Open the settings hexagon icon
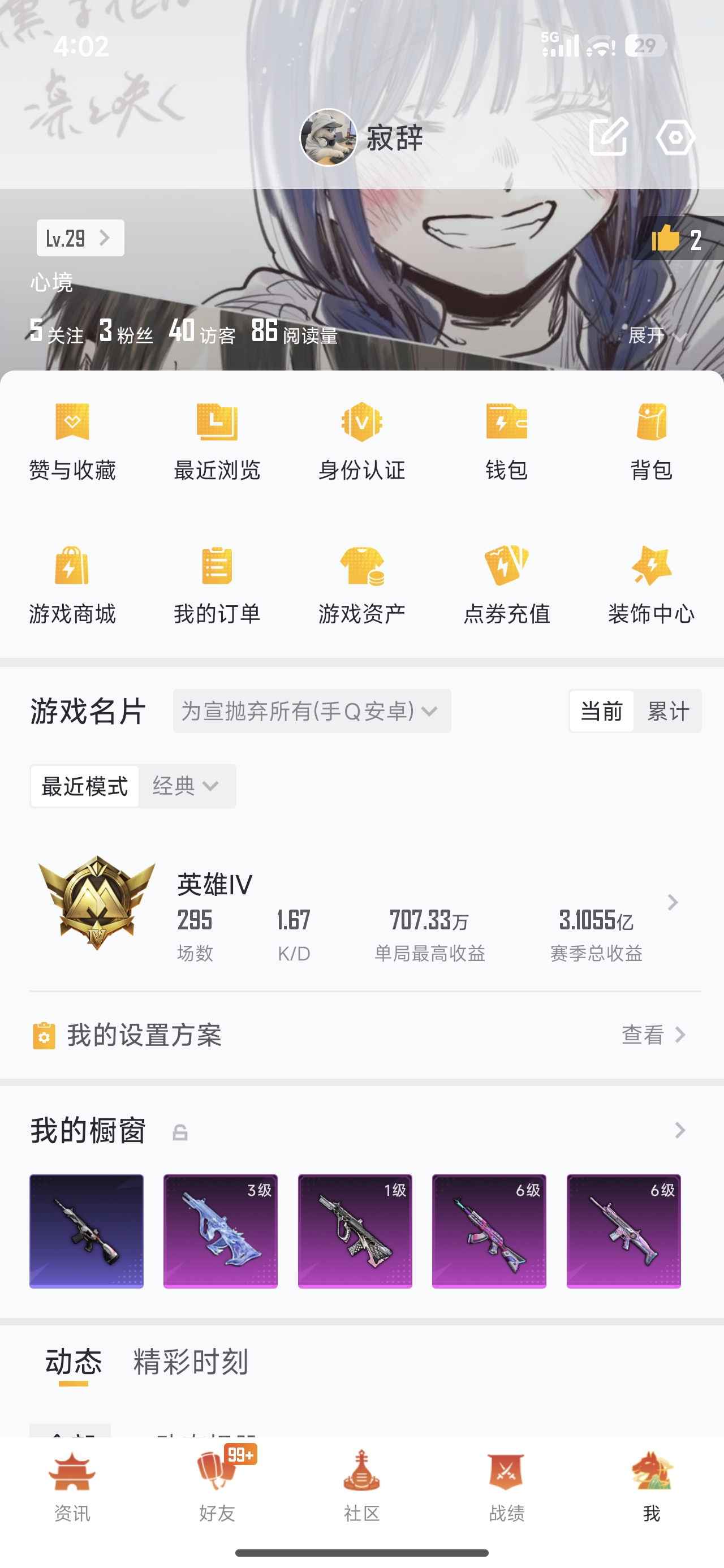This screenshot has width=724, height=1568. [675, 137]
